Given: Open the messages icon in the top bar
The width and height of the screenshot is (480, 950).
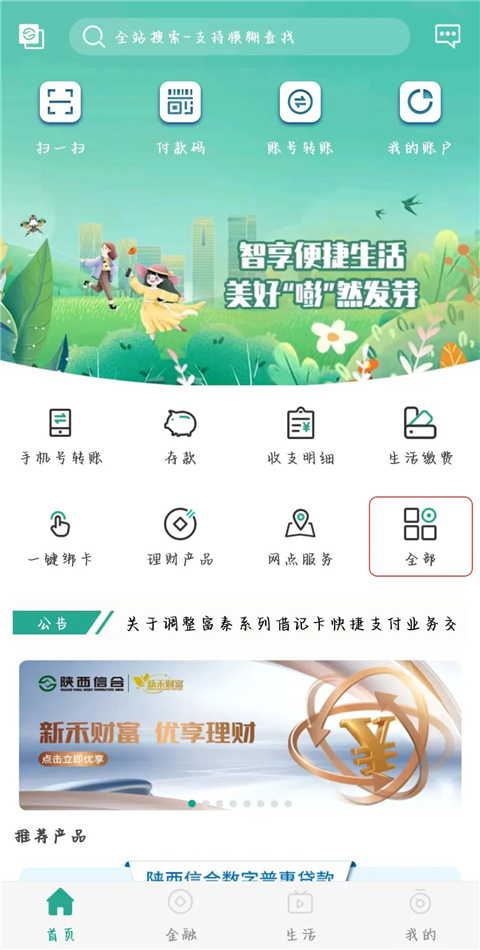Looking at the screenshot, I should pos(447,36).
